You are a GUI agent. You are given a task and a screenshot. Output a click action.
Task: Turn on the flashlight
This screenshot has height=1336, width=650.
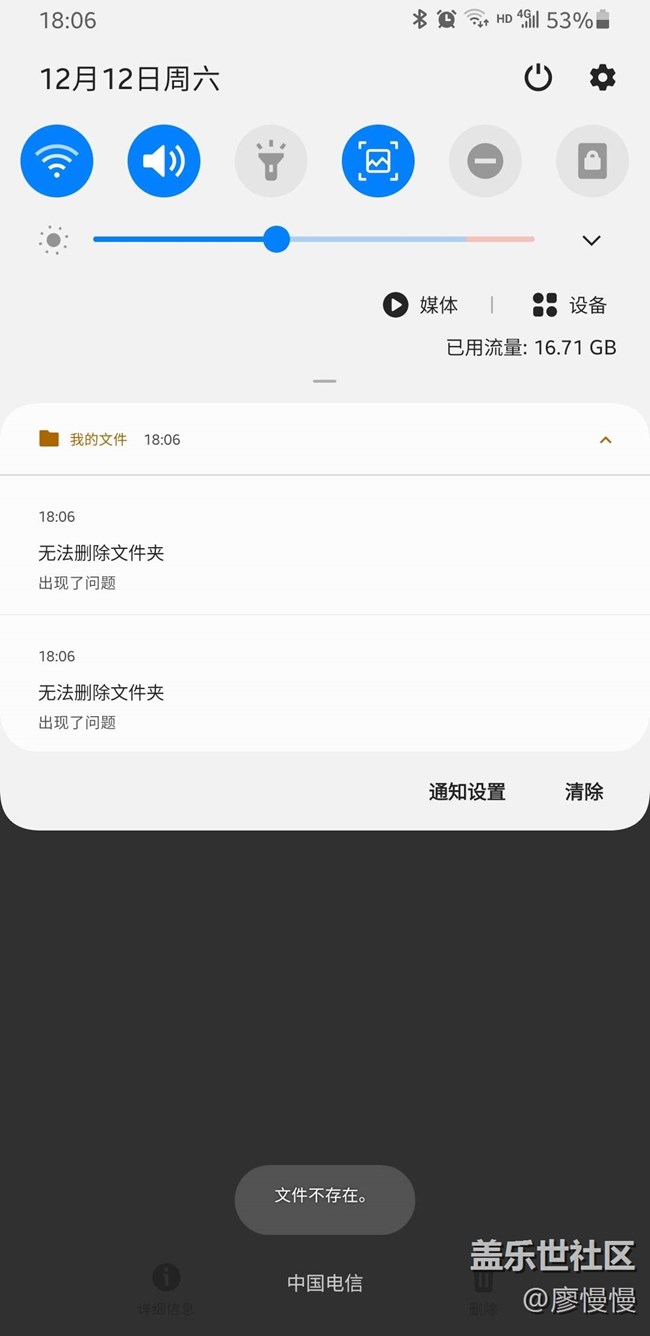(271, 161)
